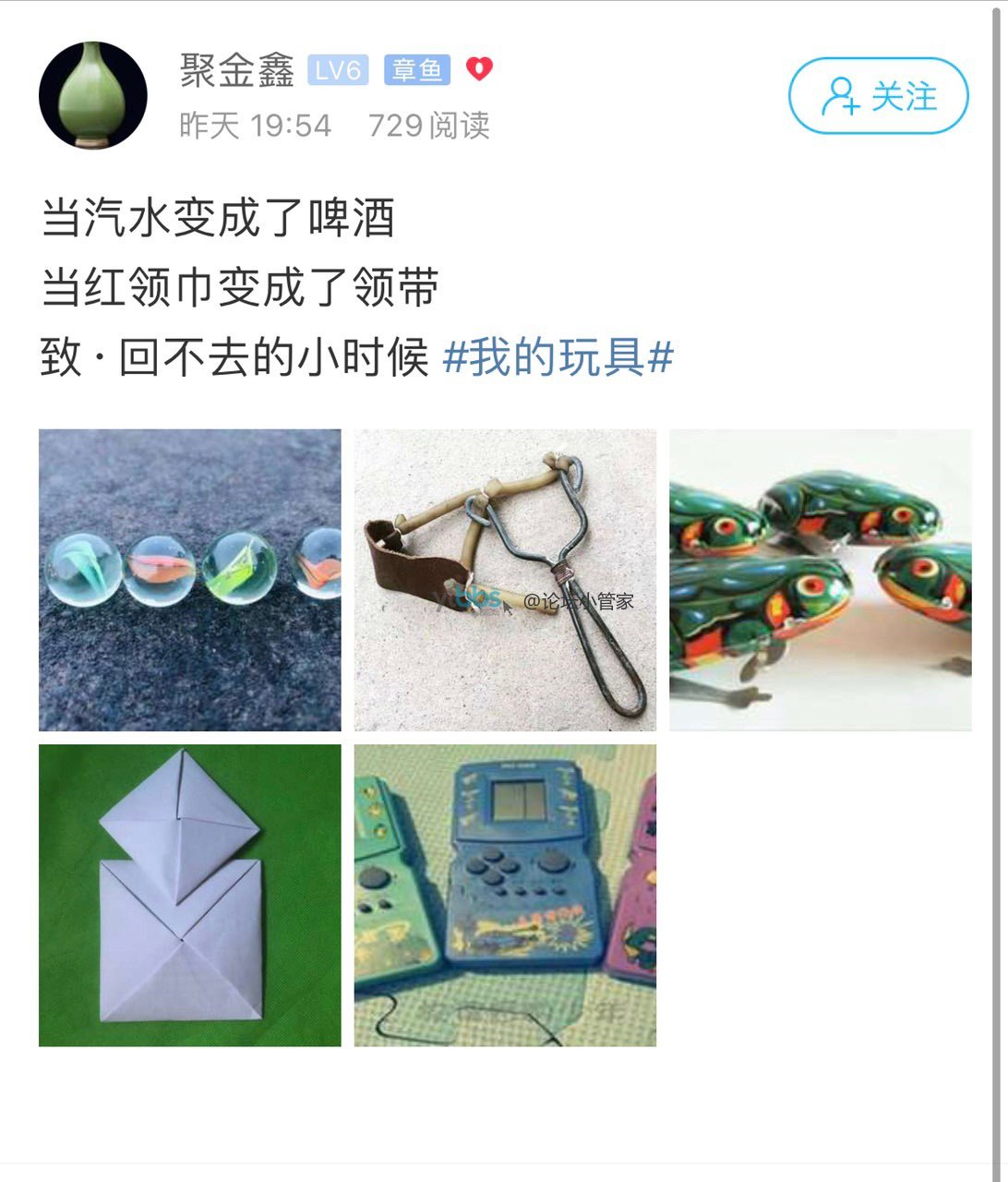This screenshot has width=1008, height=1182.
Task: Open the #我的玩具# hashtag topic
Action: [x=558, y=357]
